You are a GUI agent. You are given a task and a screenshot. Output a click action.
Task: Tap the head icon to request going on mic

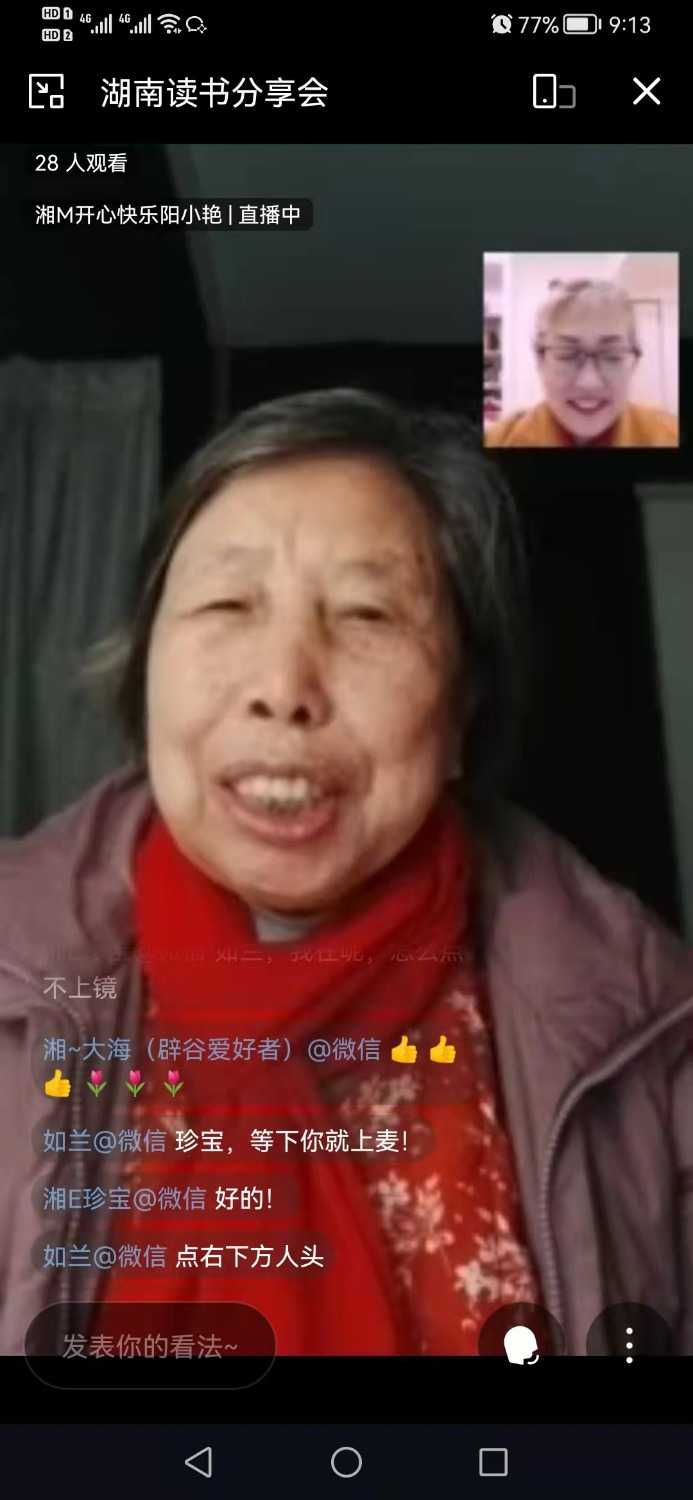521,1345
